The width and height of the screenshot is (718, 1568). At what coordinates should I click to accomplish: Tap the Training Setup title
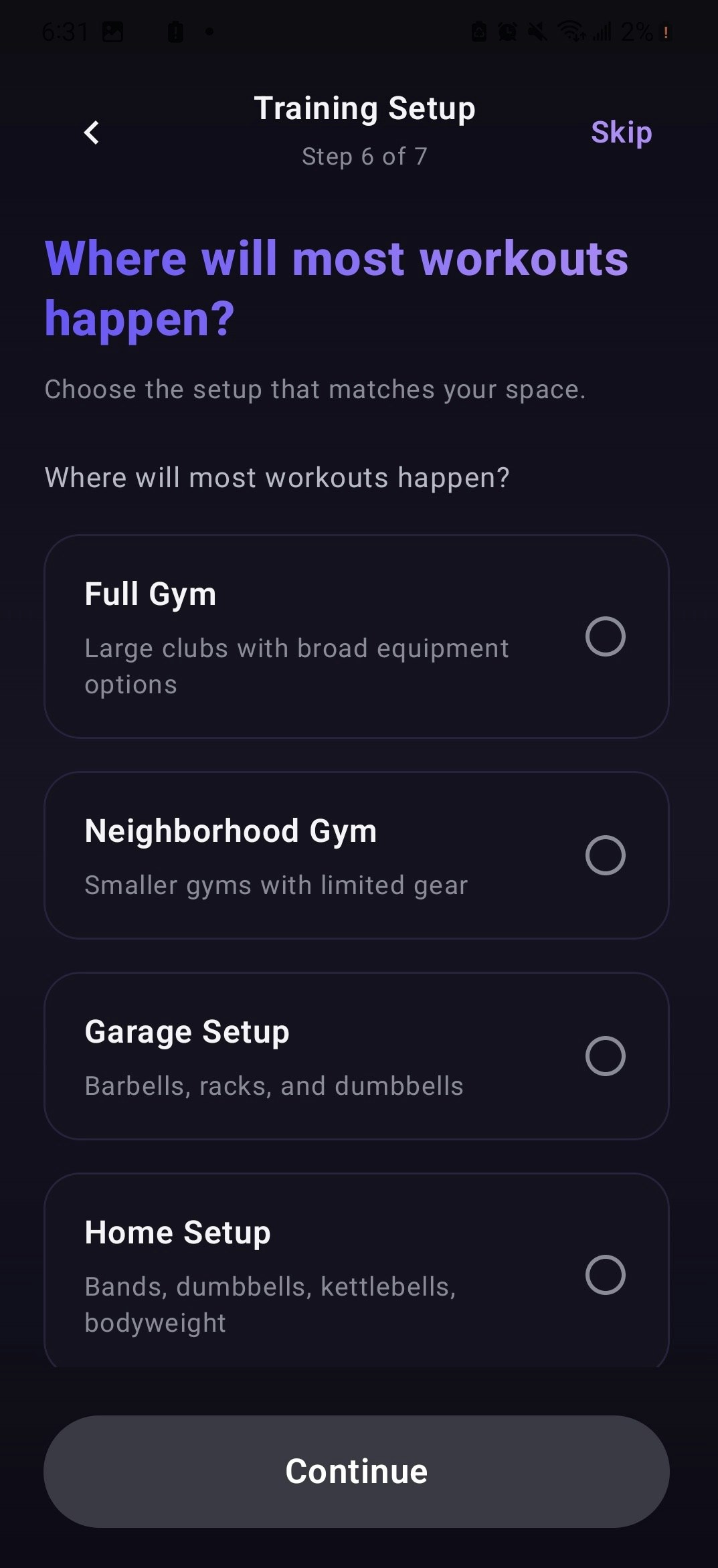[365, 108]
